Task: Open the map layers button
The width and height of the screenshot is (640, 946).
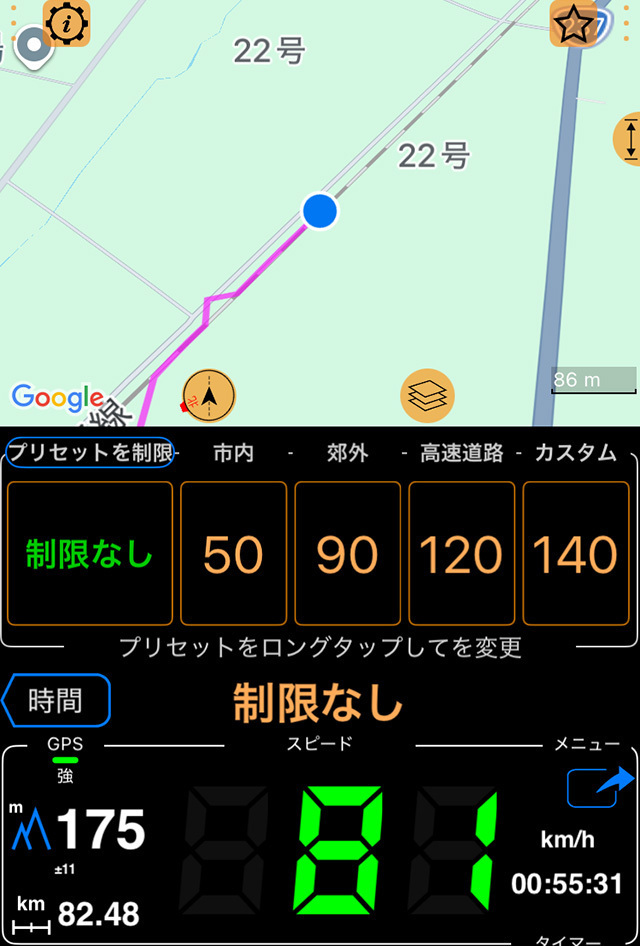Action: tap(427, 396)
